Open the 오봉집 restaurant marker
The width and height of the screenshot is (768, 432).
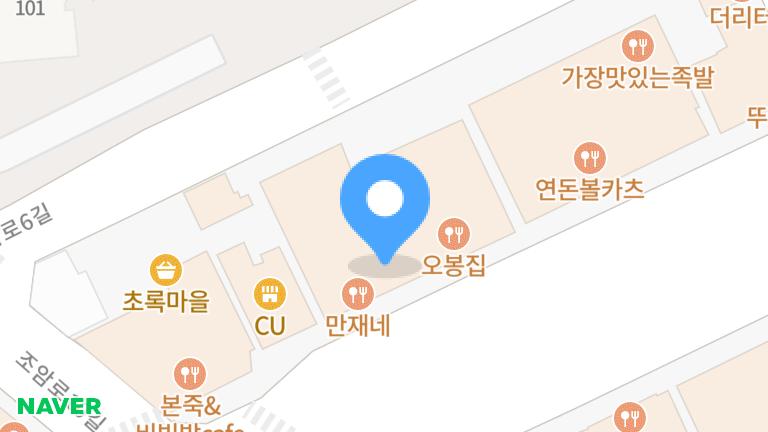coord(455,235)
